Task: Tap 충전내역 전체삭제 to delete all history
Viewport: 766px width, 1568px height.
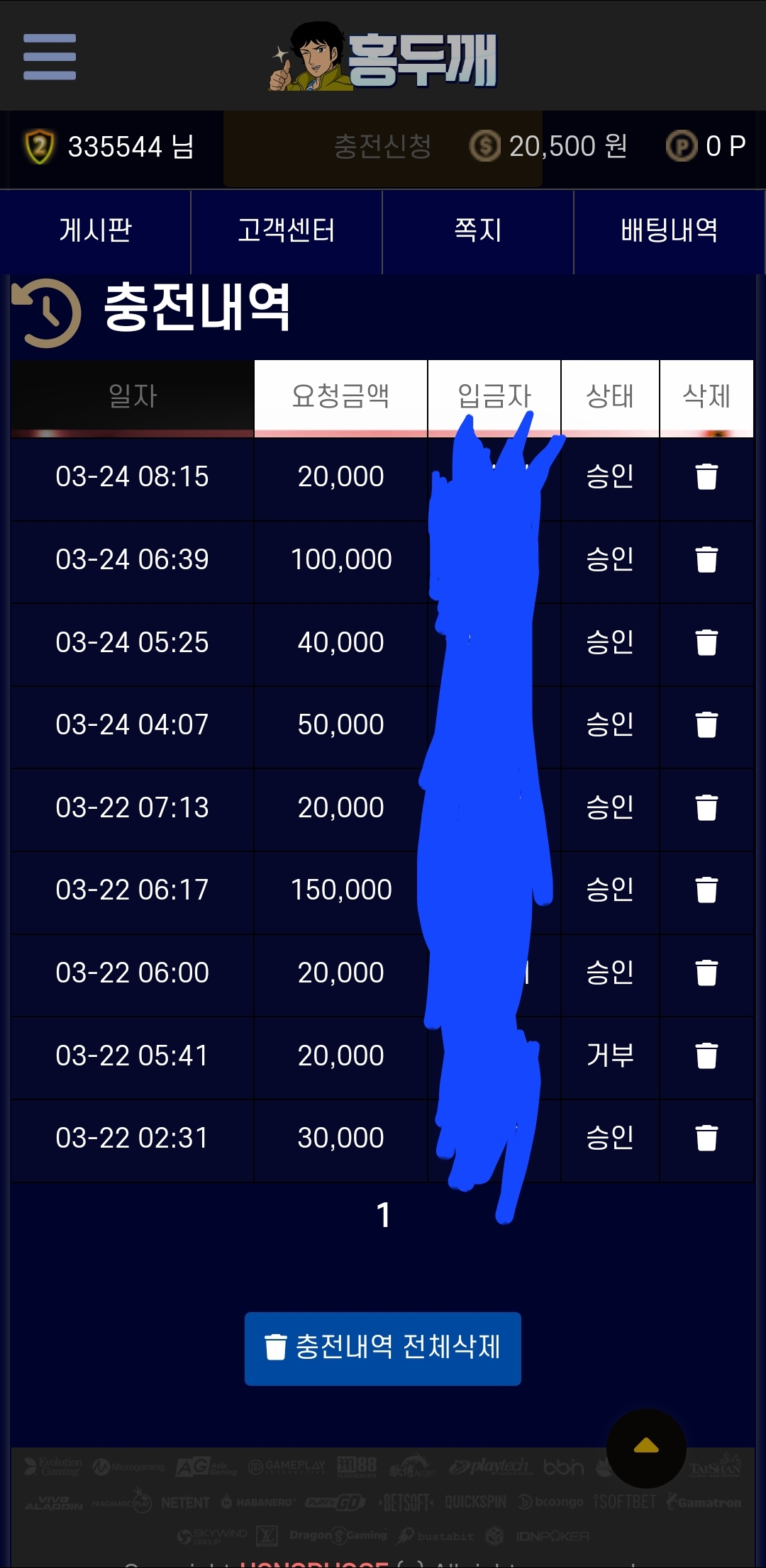Action: pos(383,1348)
